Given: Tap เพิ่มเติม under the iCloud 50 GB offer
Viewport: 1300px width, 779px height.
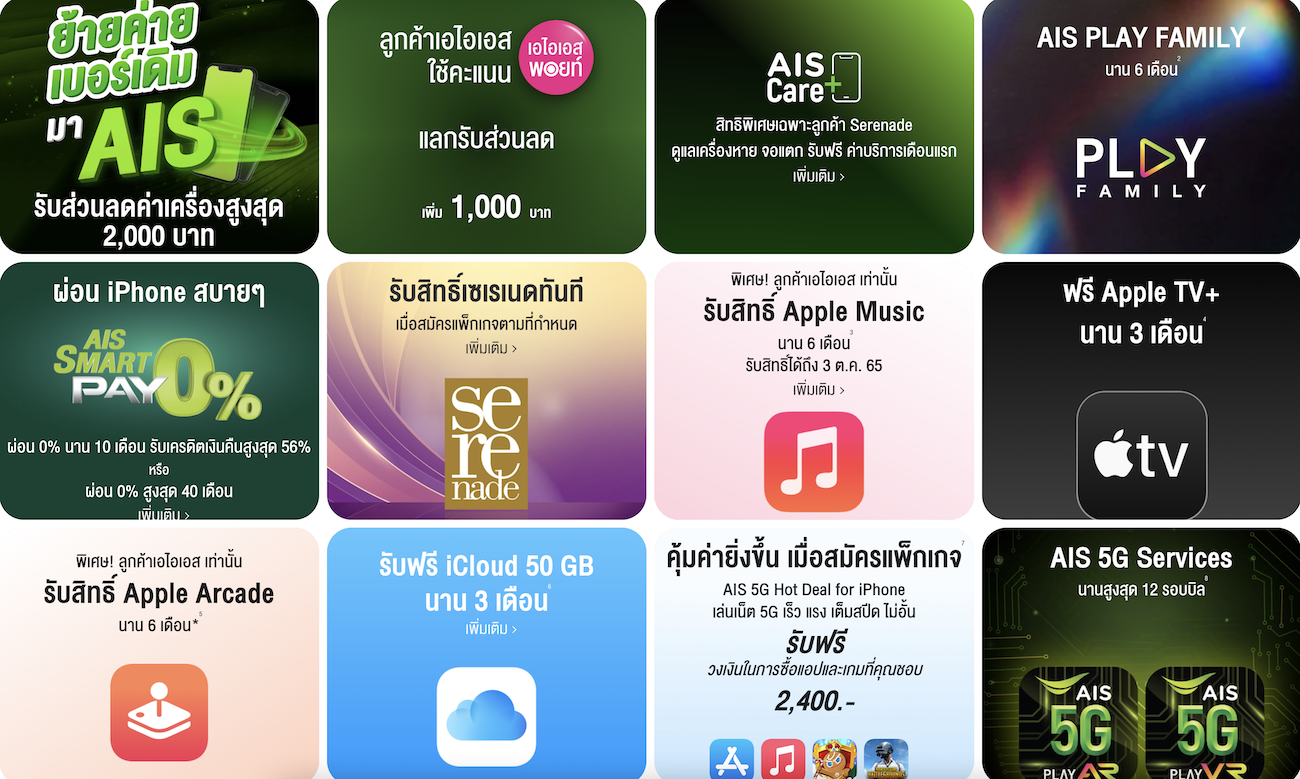Looking at the screenshot, I should 491,629.
